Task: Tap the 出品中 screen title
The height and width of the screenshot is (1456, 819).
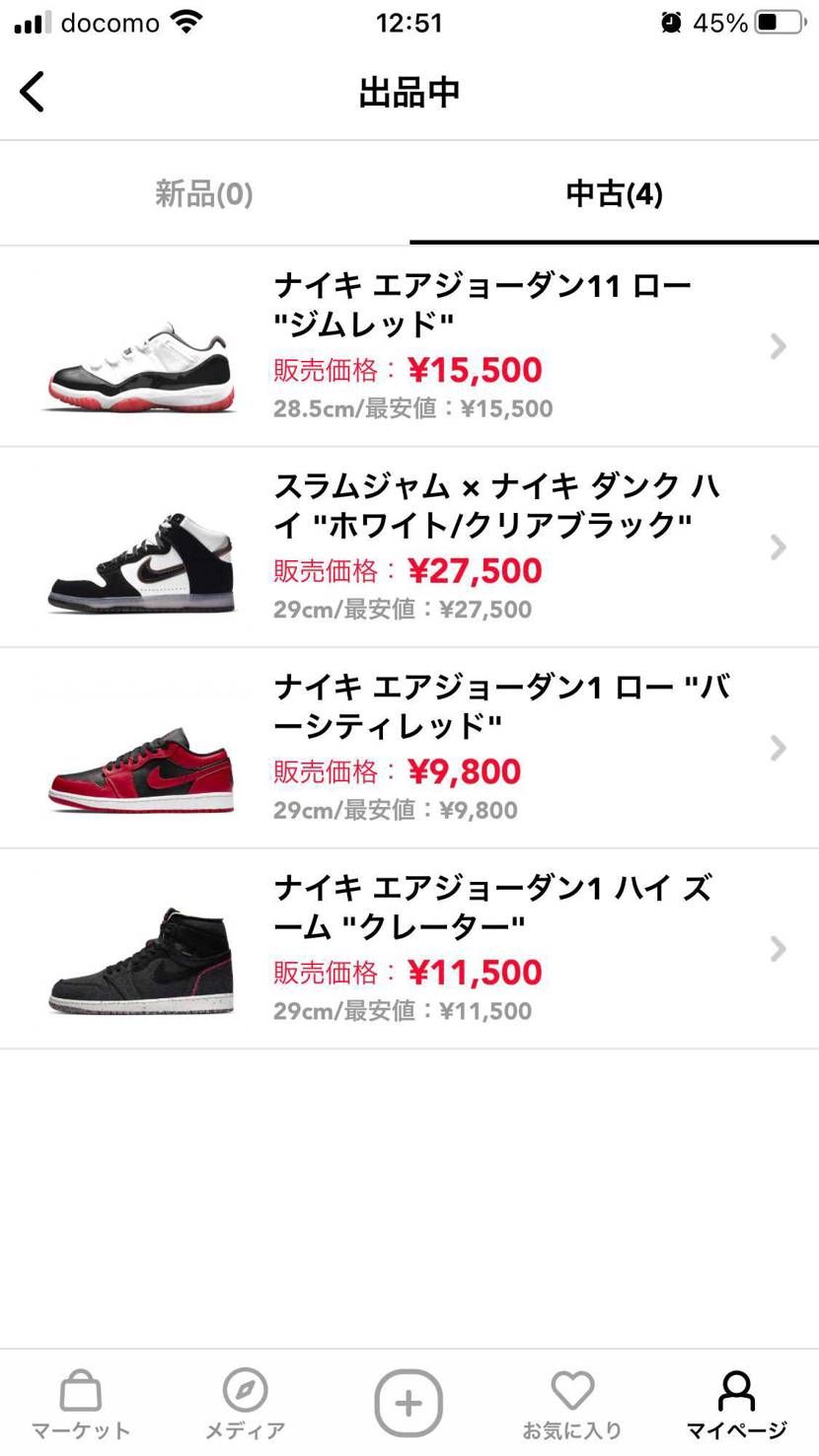Action: [x=409, y=91]
